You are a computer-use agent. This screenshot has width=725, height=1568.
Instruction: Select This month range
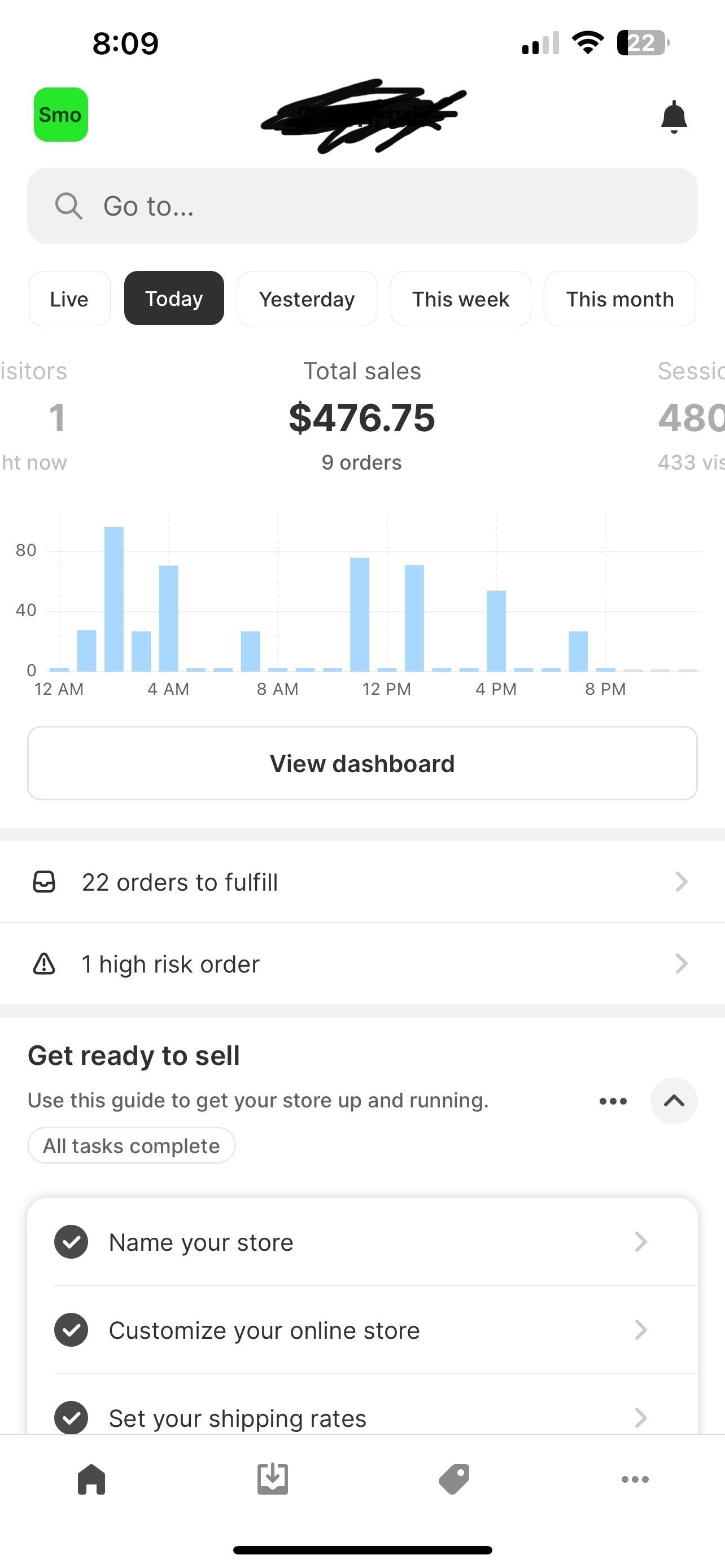coord(621,298)
